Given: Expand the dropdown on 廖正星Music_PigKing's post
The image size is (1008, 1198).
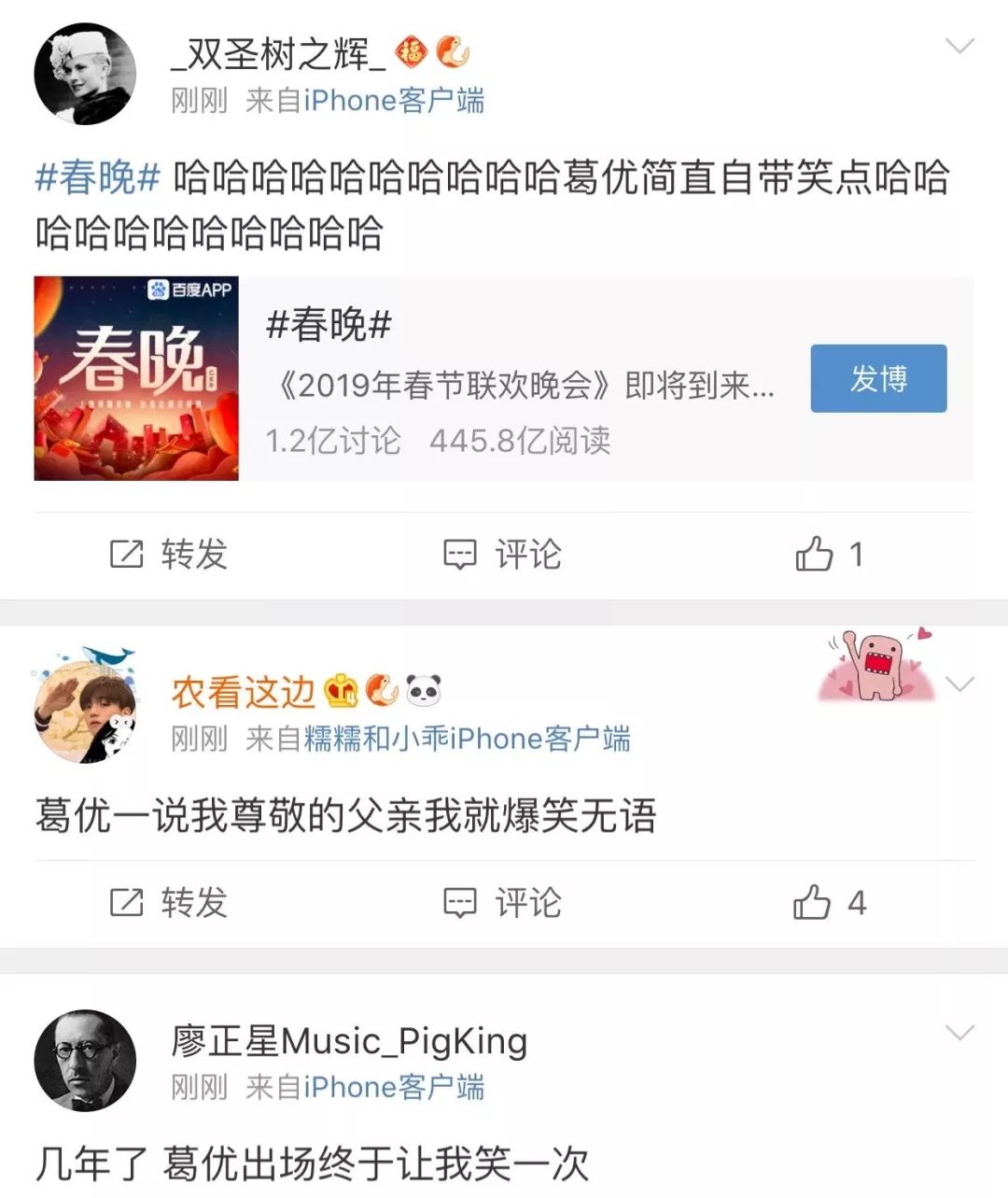Looking at the screenshot, I should tap(959, 1032).
